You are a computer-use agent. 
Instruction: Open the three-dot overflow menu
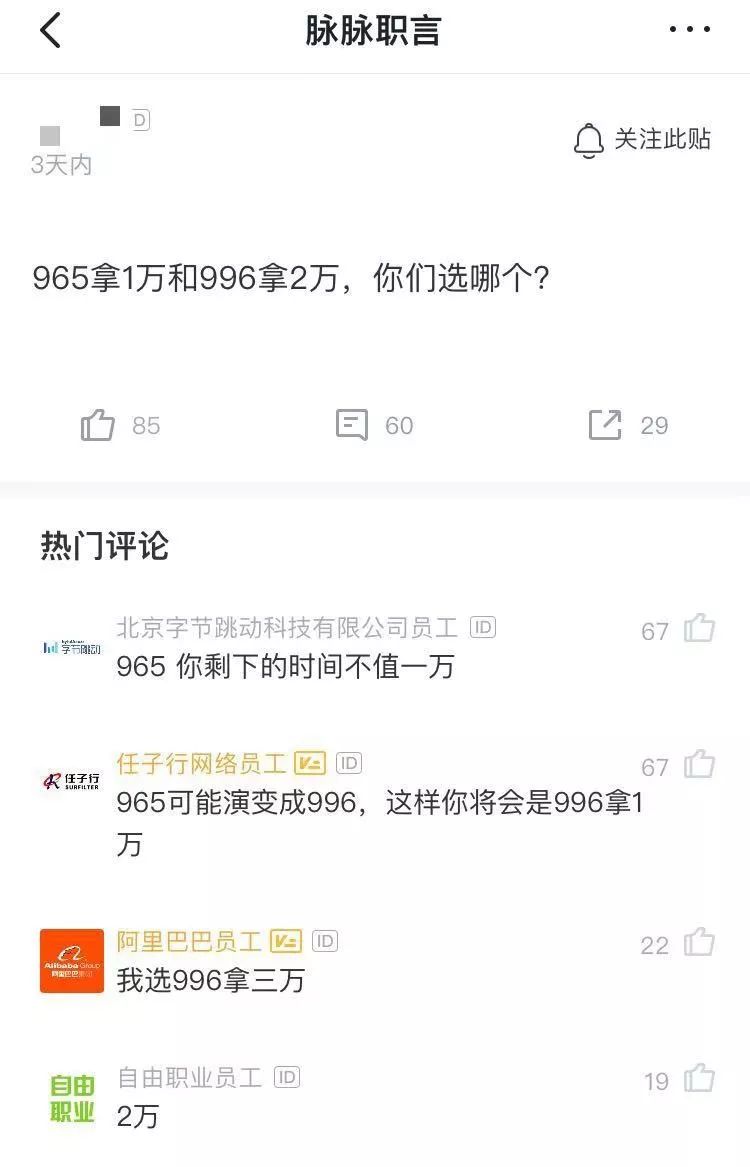(x=690, y=30)
